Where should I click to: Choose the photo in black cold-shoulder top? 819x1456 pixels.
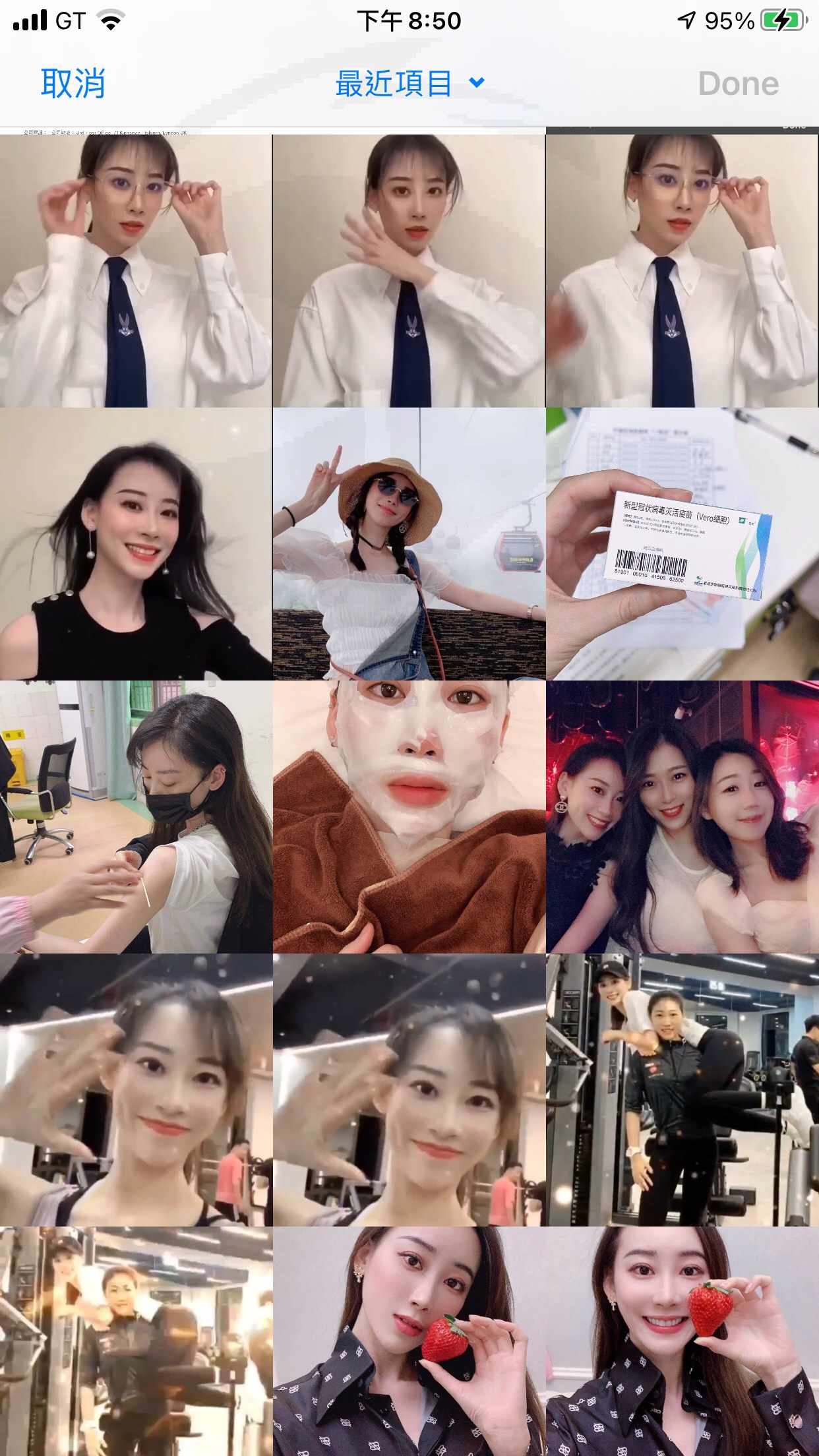[136, 544]
